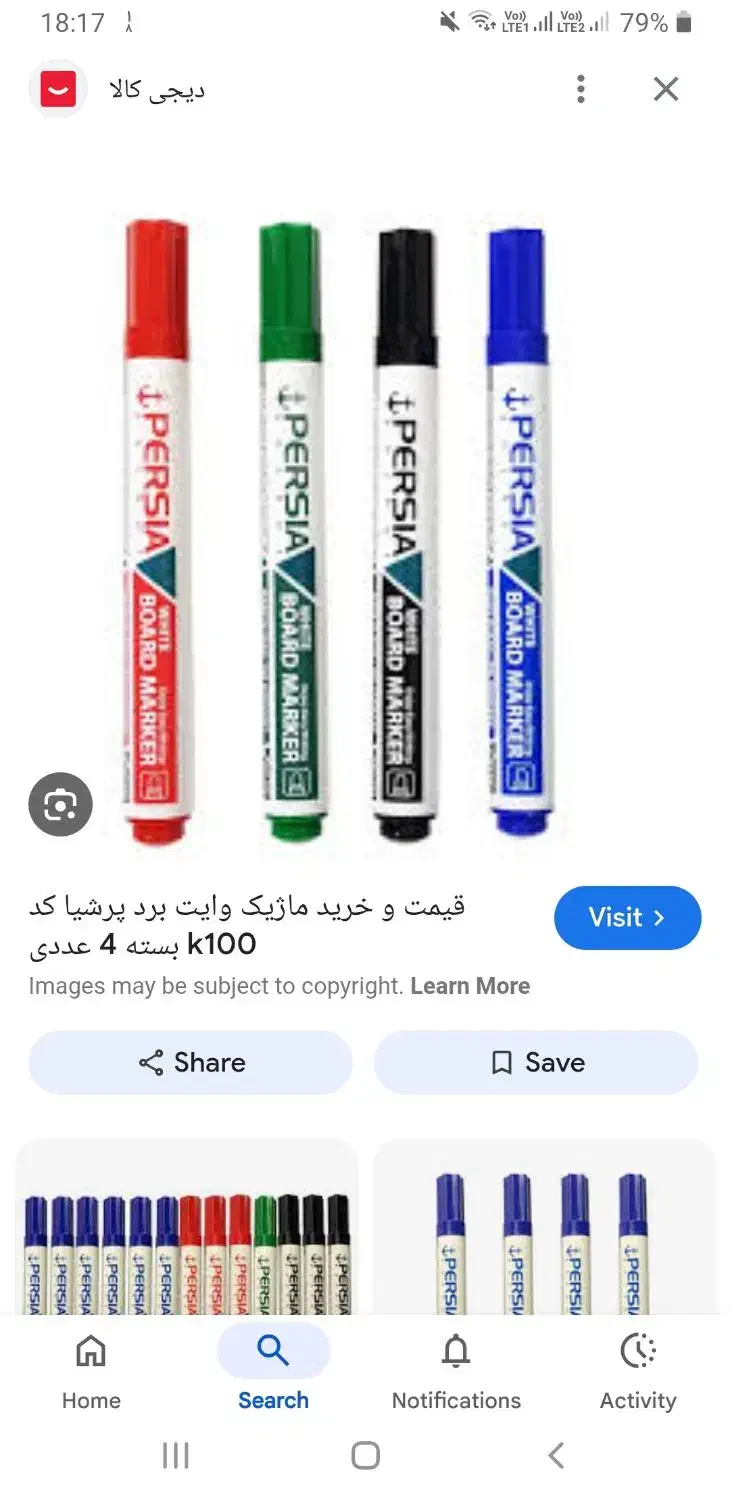Viewport: 730px width, 1500px height.
Task: Follow the Learn More copyright link
Action: coord(470,986)
